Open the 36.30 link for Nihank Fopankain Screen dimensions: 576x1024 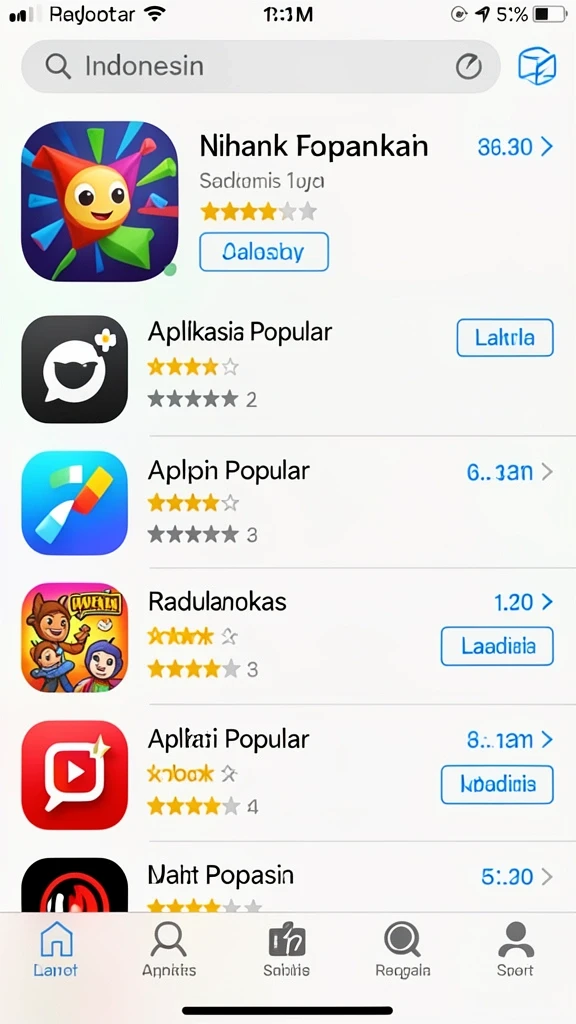515,147
